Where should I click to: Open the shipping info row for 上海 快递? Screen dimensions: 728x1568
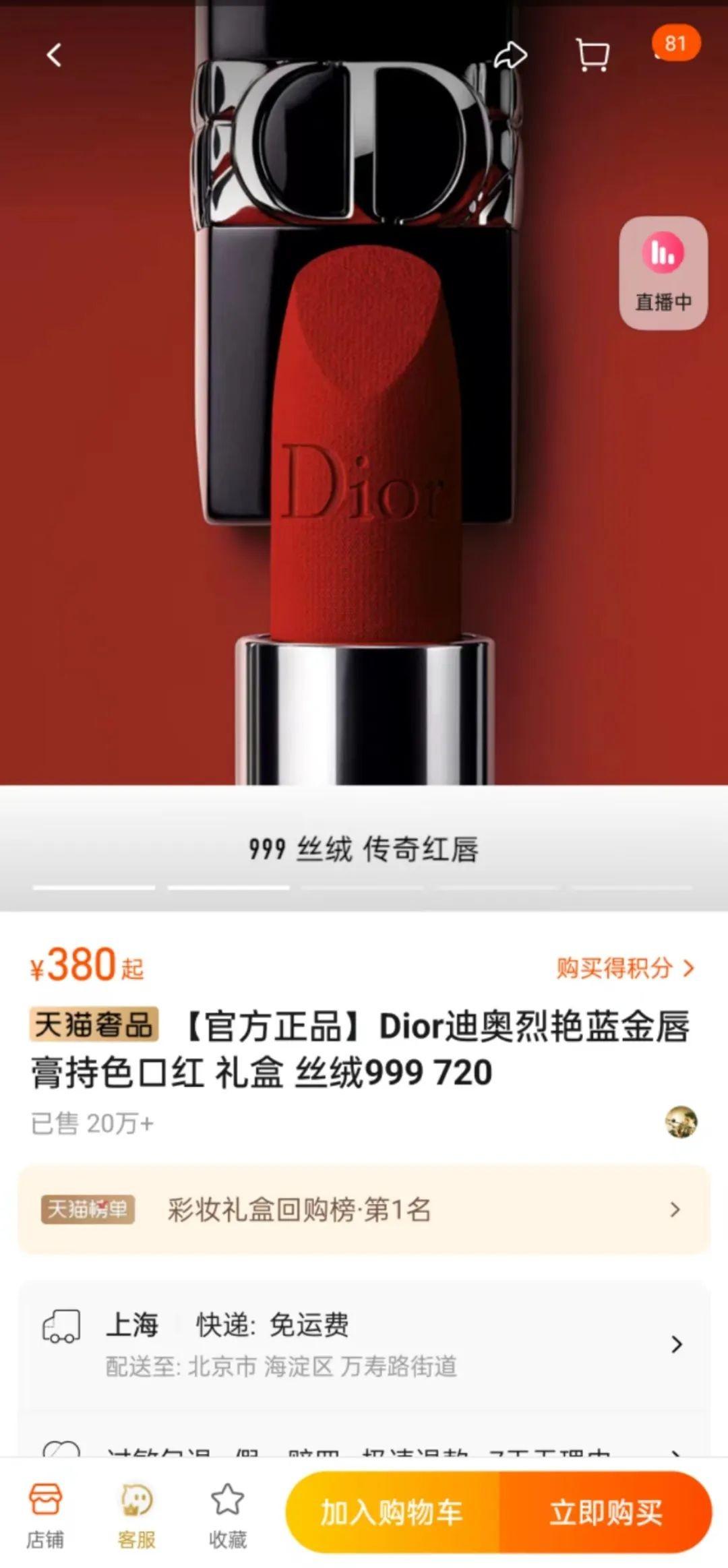[364, 1344]
